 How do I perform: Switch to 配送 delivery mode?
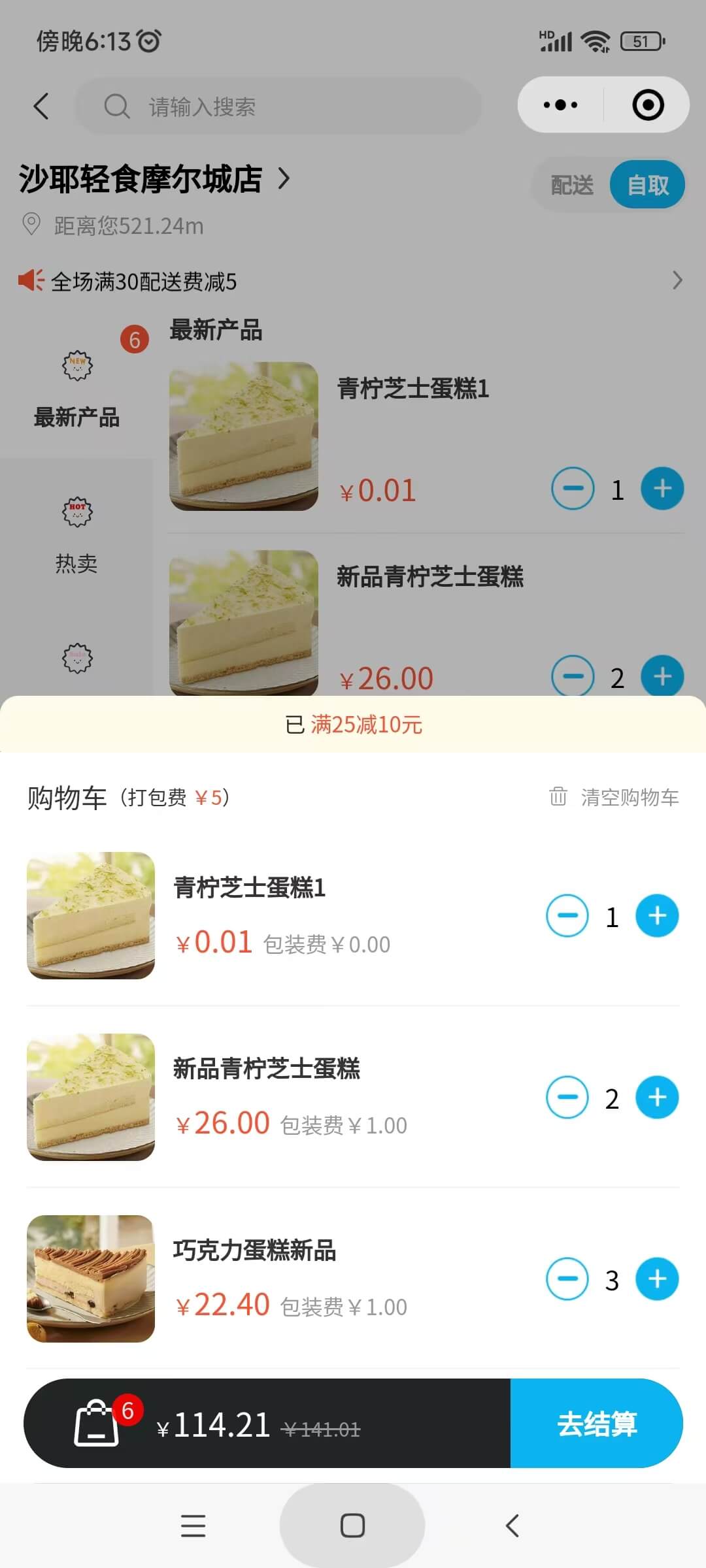(x=572, y=185)
